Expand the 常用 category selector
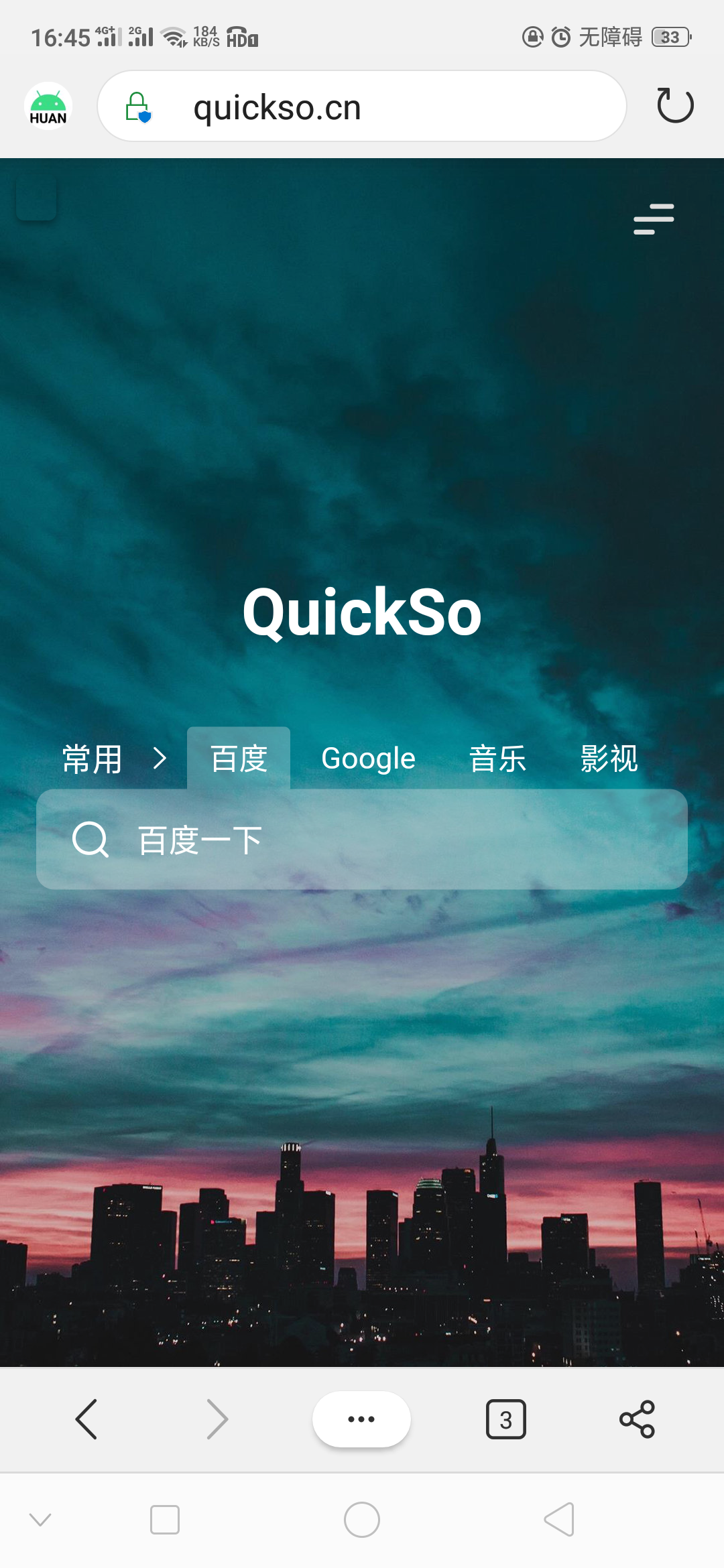 point(114,759)
